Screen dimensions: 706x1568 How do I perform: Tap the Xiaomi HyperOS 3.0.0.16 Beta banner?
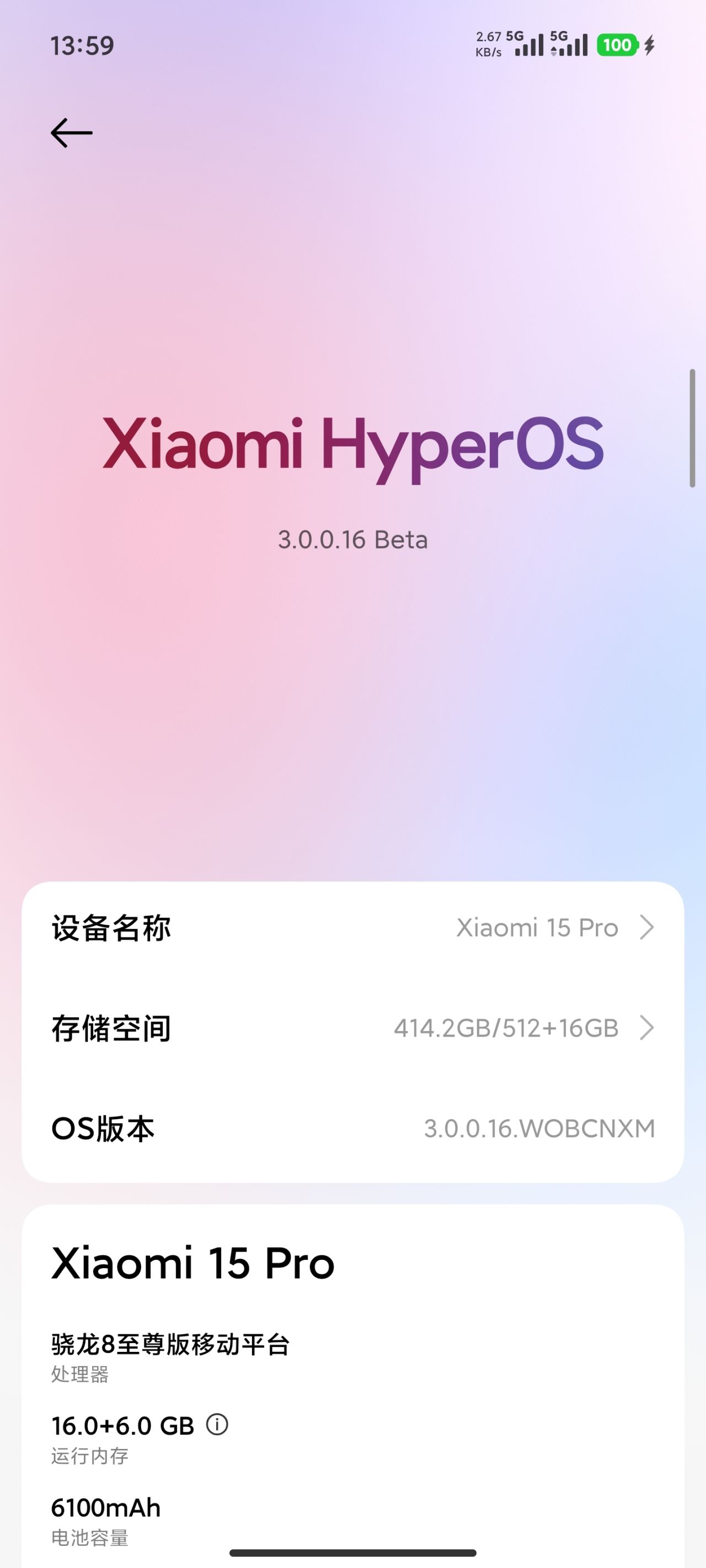click(352, 475)
